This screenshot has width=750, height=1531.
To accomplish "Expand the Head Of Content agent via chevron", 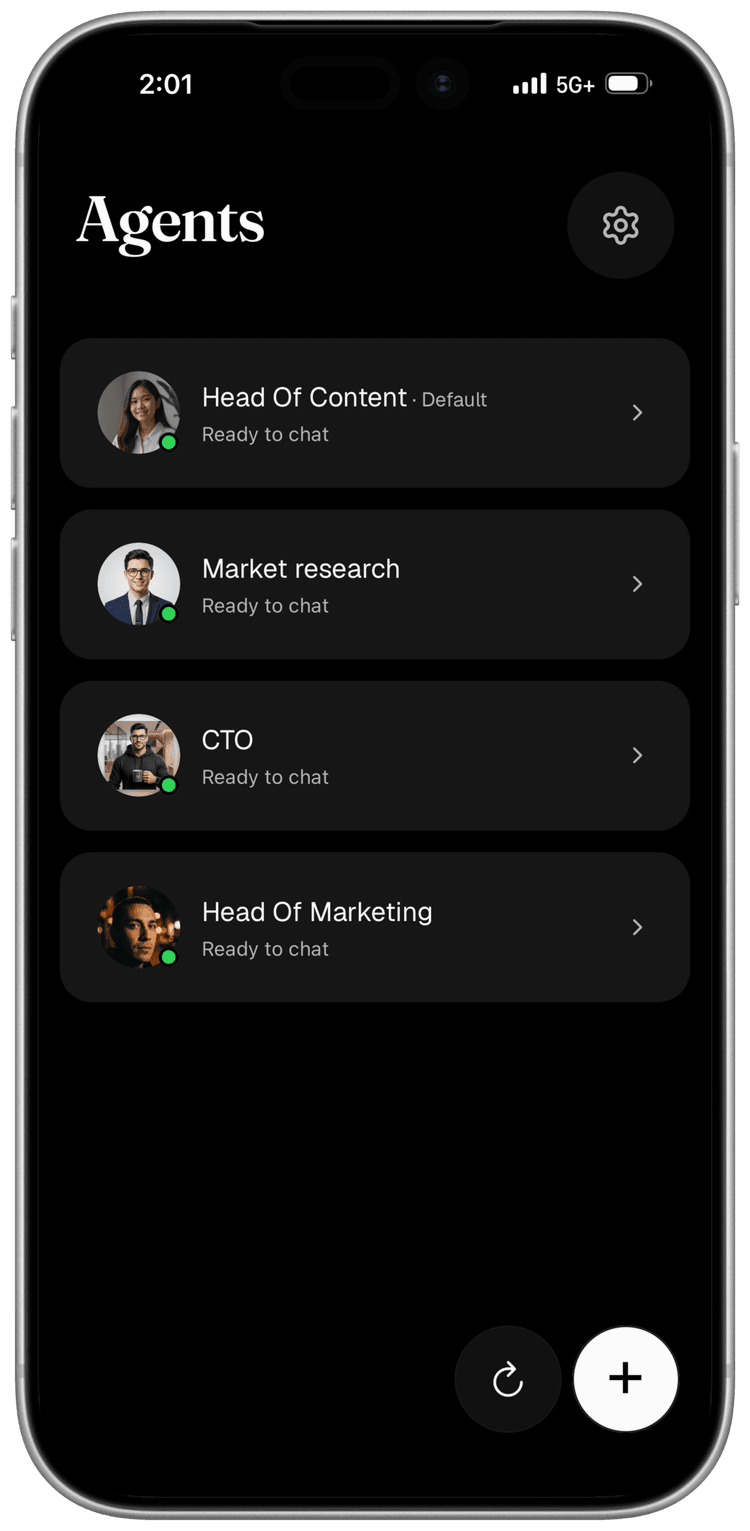I will 637,412.
